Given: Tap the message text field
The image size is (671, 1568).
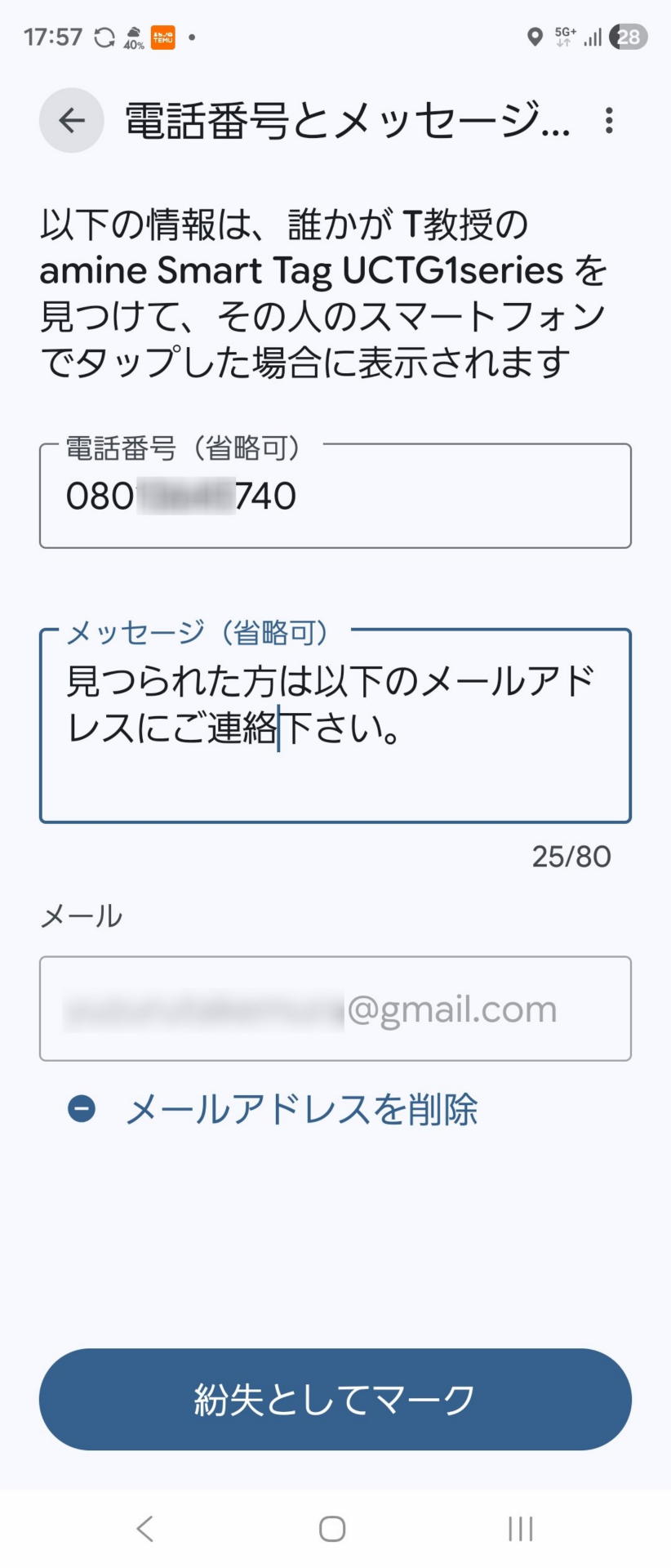Looking at the screenshot, I should coord(335,725).
